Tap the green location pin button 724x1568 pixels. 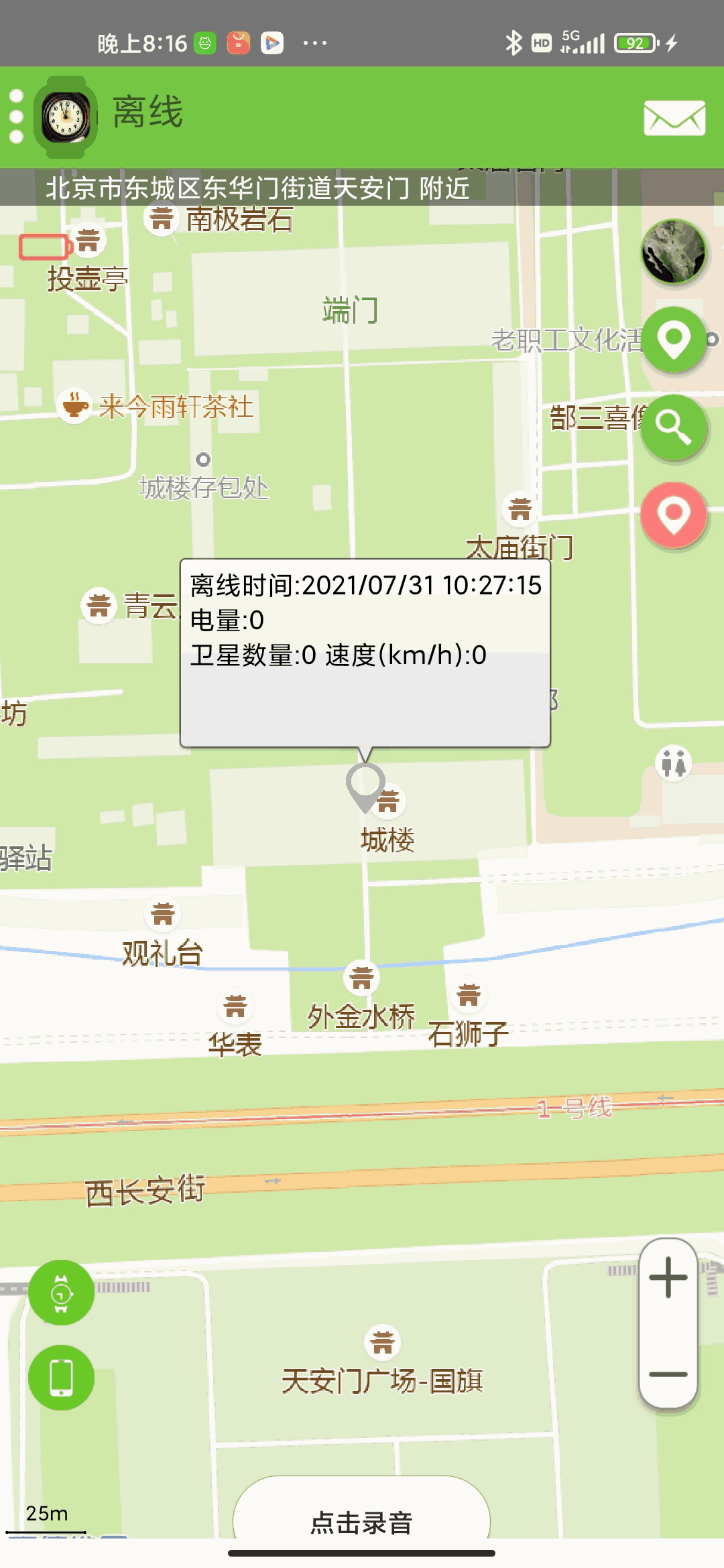674,340
